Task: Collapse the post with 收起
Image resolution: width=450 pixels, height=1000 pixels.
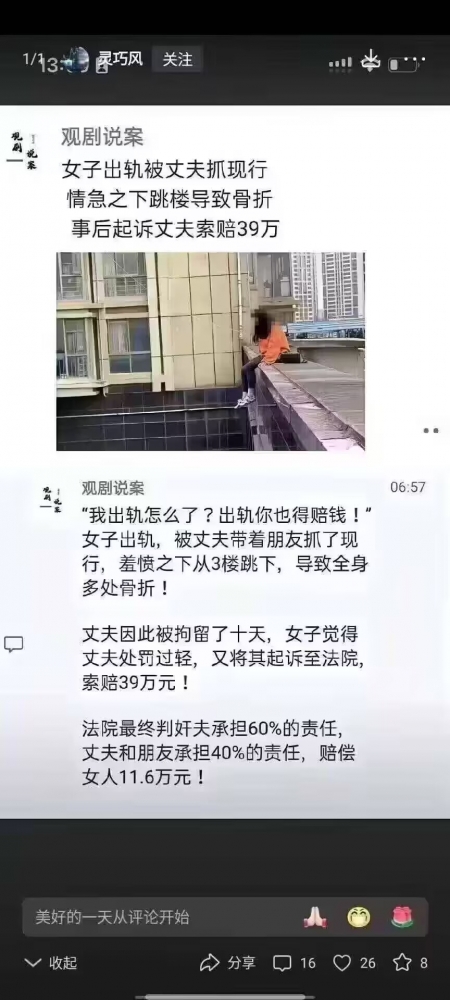Action: [x=51, y=962]
